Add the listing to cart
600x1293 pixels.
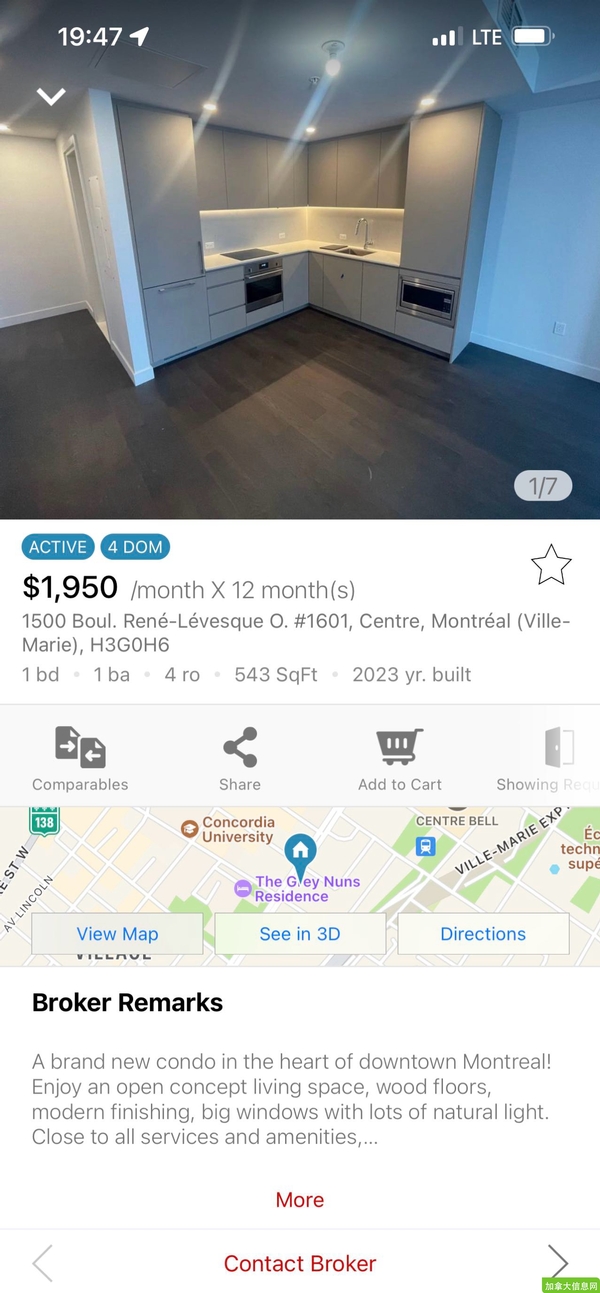pyautogui.click(x=400, y=759)
